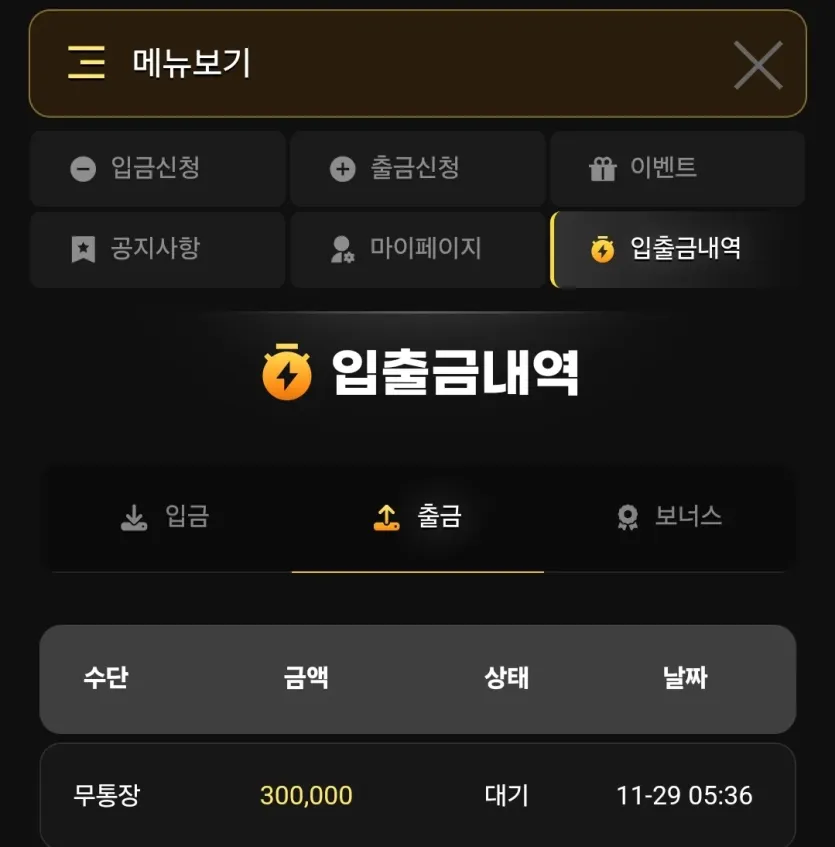This screenshot has height=847, width=835.
Task: Open the 입금신청 deposit request
Action: 157,168
